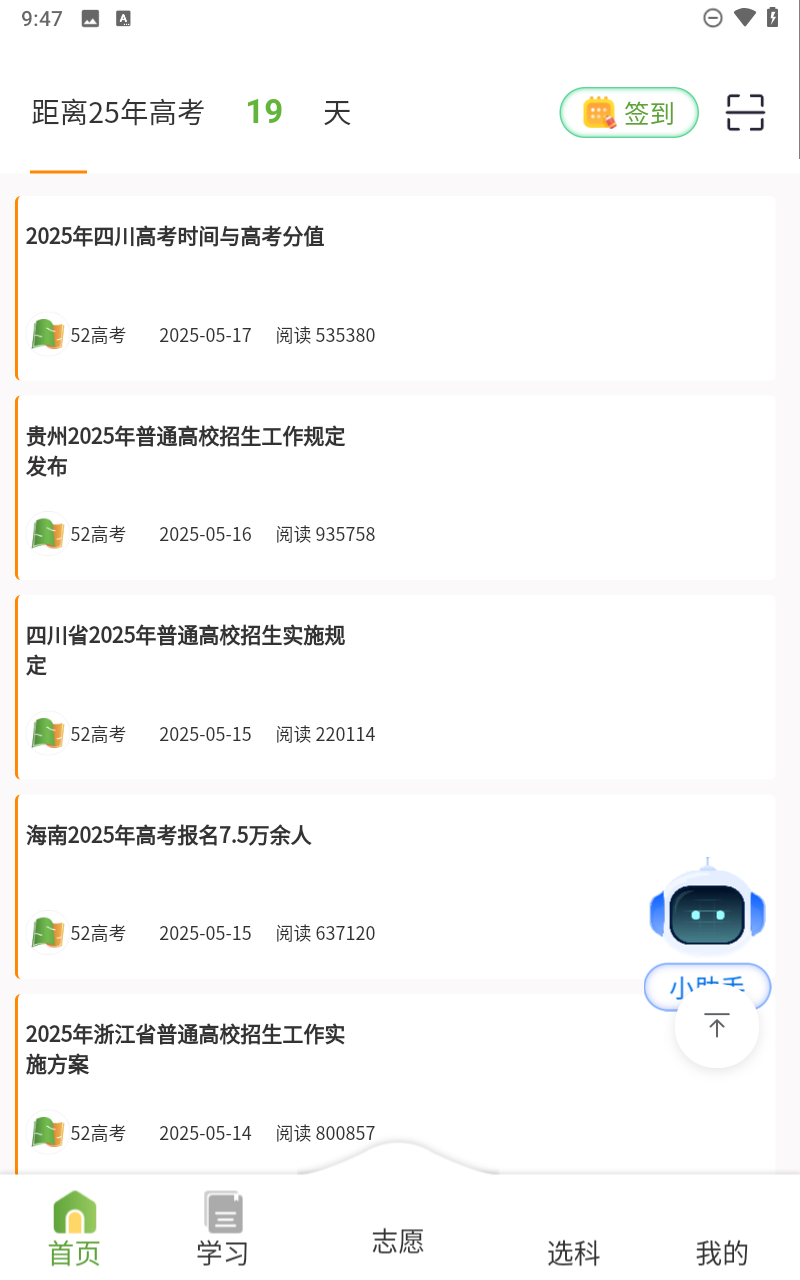
Task: Tap the 签到 check-in button
Action: tap(629, 112)
